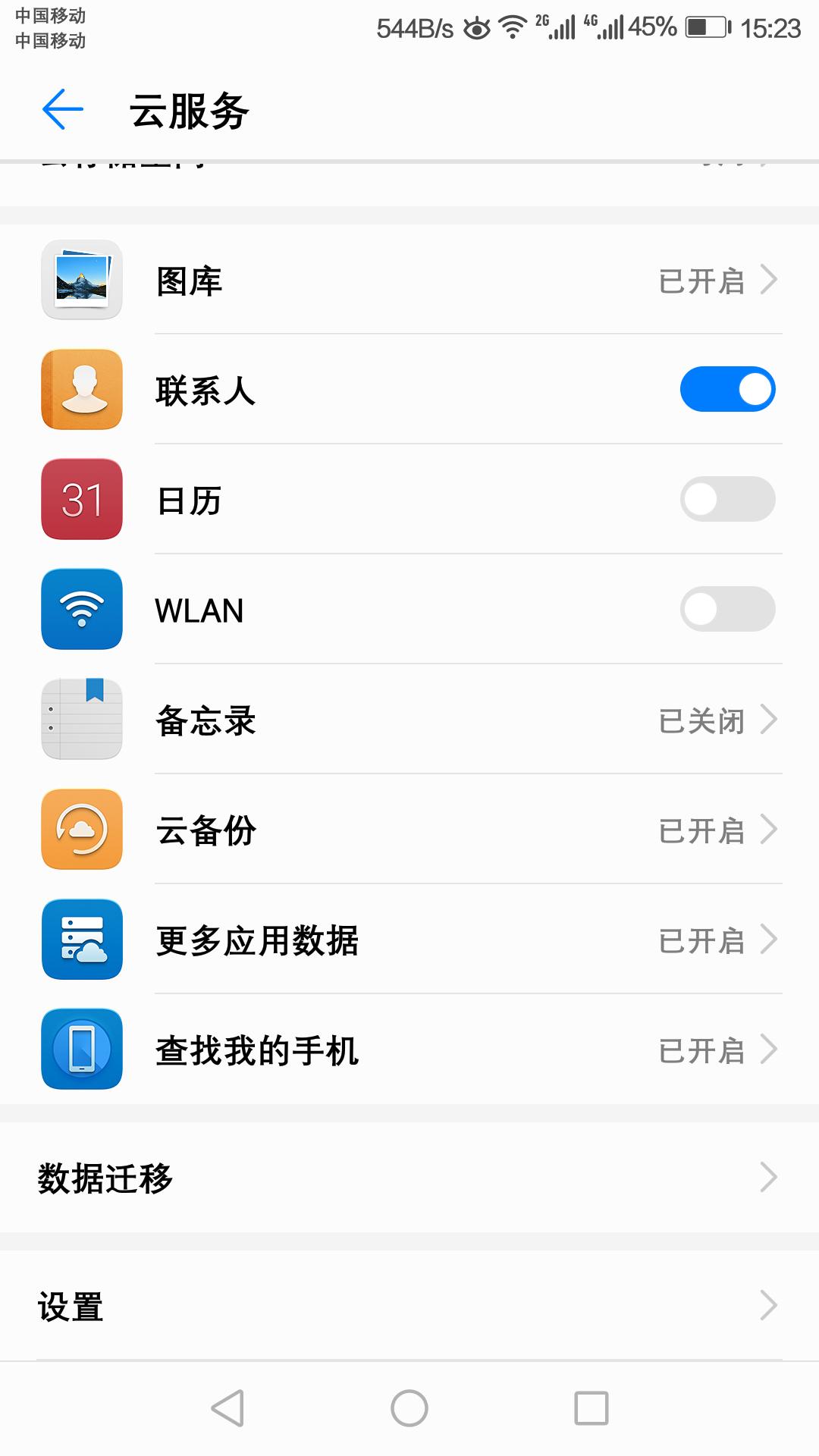
Task: Open Find My Phone (查找我的手机) settings
Action: 769,1051
